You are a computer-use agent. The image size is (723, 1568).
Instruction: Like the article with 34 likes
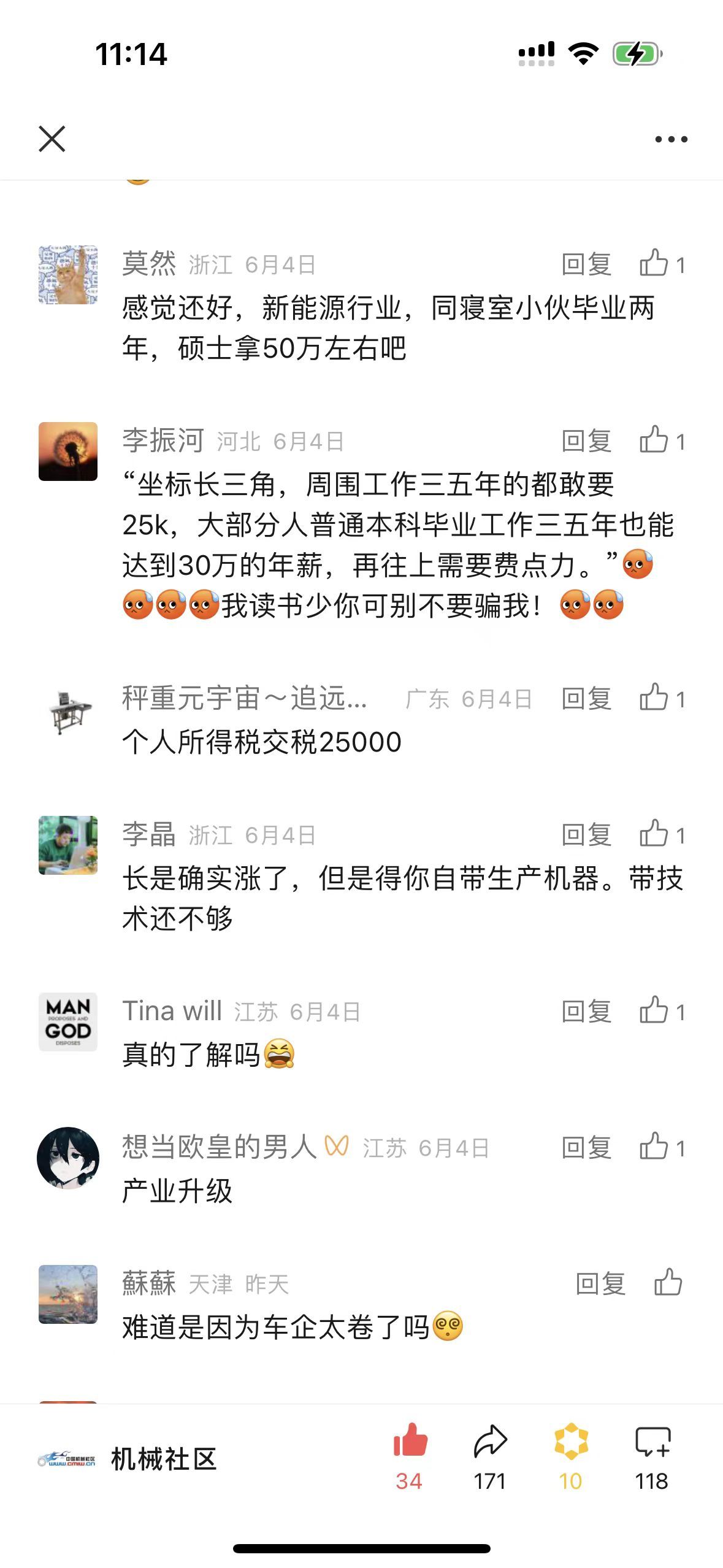pos(410,1442)
